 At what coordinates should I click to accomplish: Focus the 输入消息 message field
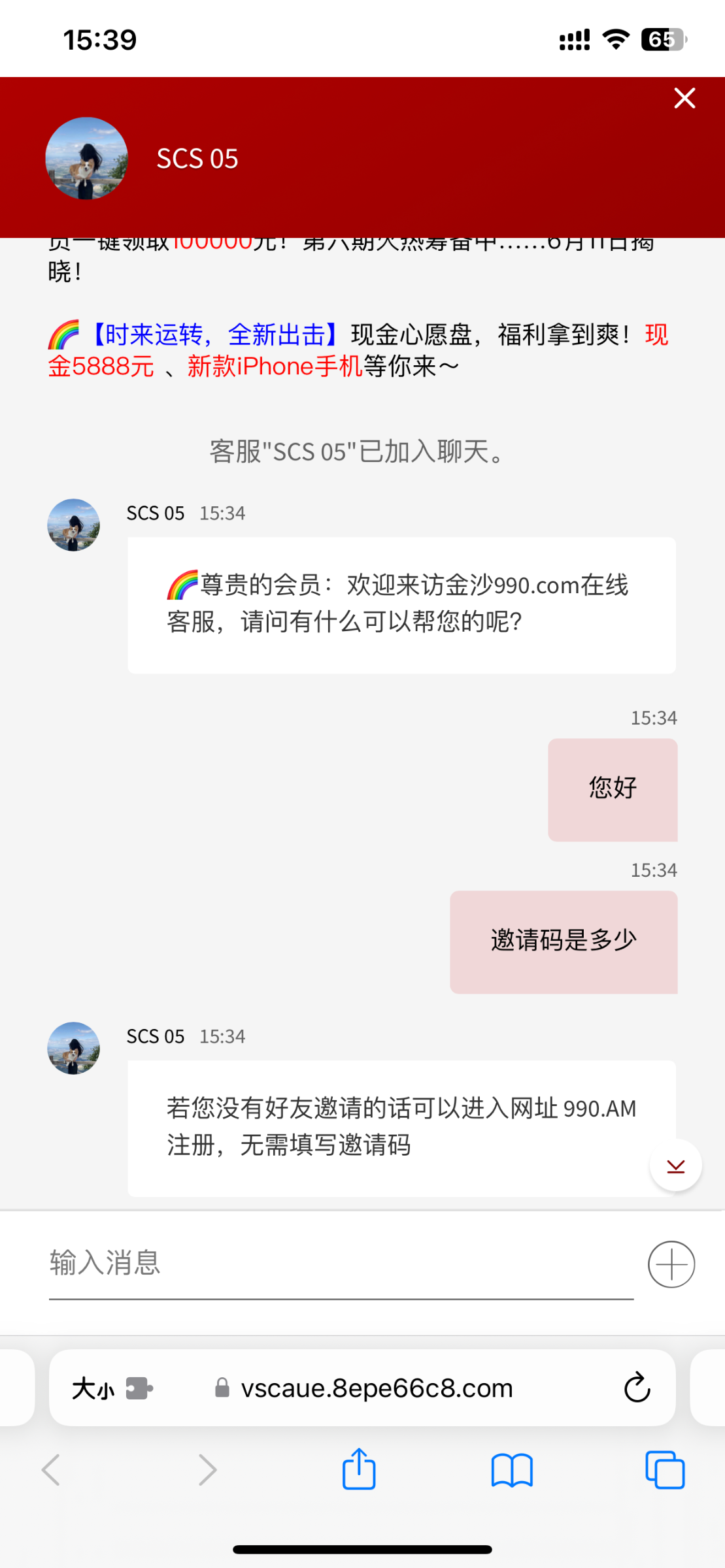point(340,1263)
